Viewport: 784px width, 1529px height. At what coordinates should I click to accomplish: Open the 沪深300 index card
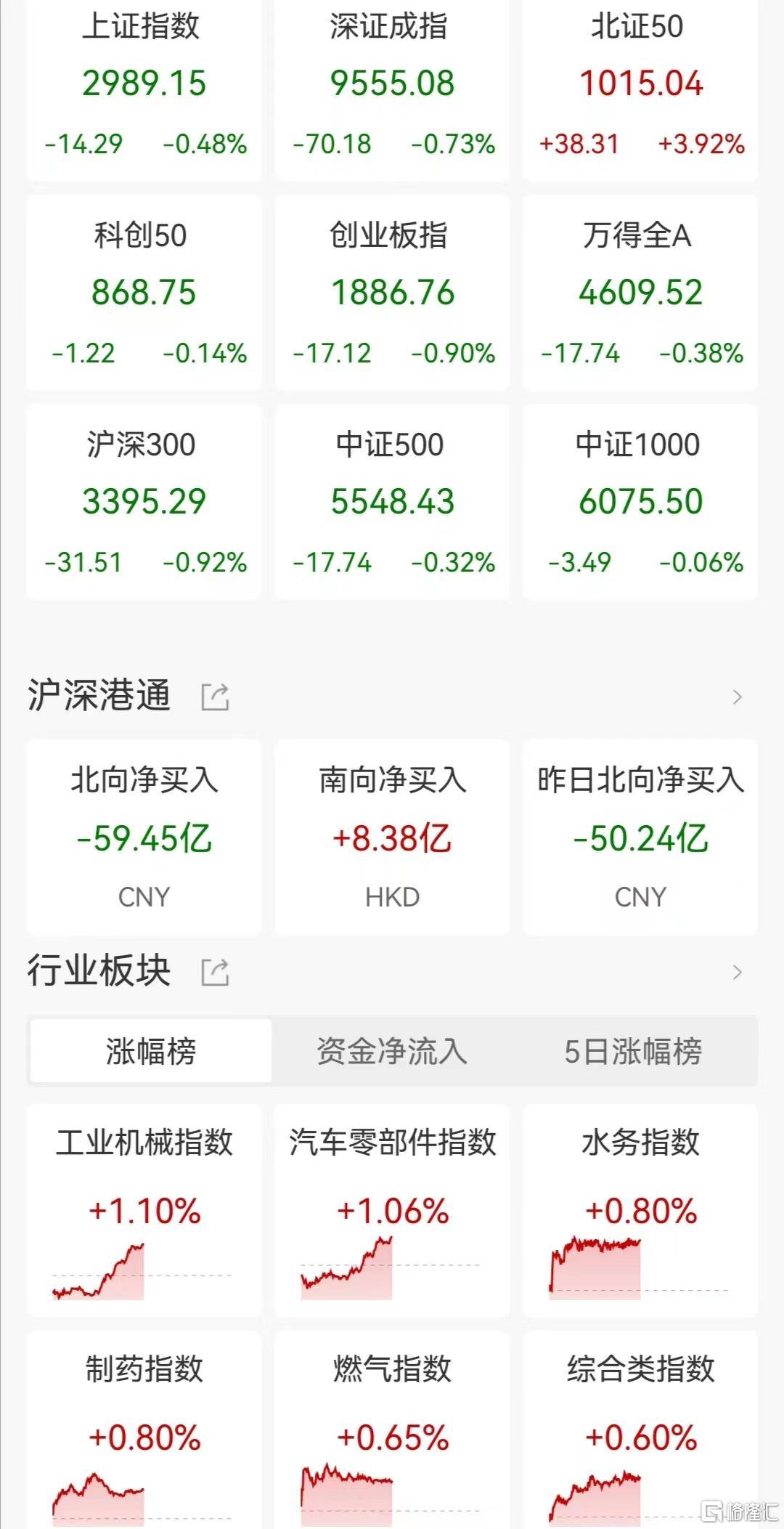tap(144, 502)
